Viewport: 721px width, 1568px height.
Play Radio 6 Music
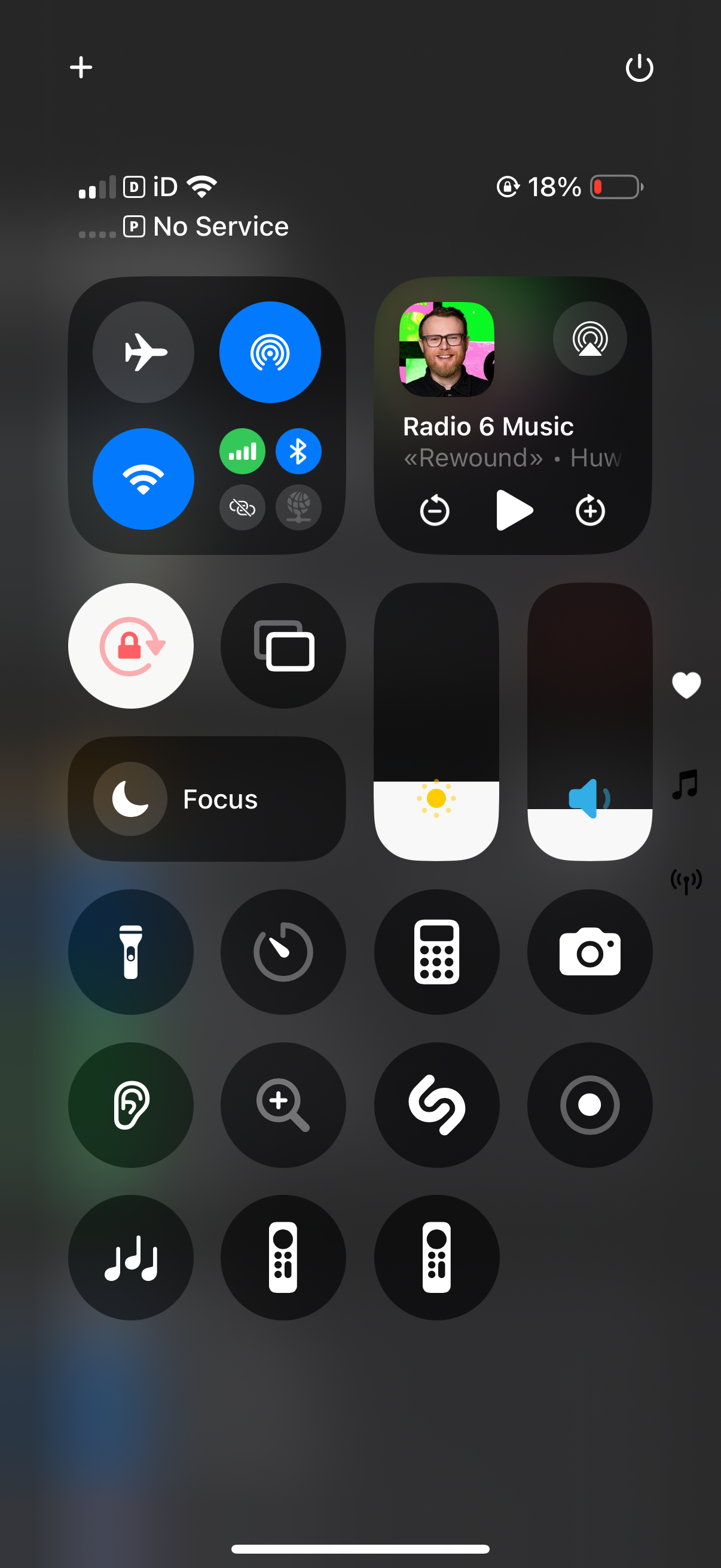514,510
